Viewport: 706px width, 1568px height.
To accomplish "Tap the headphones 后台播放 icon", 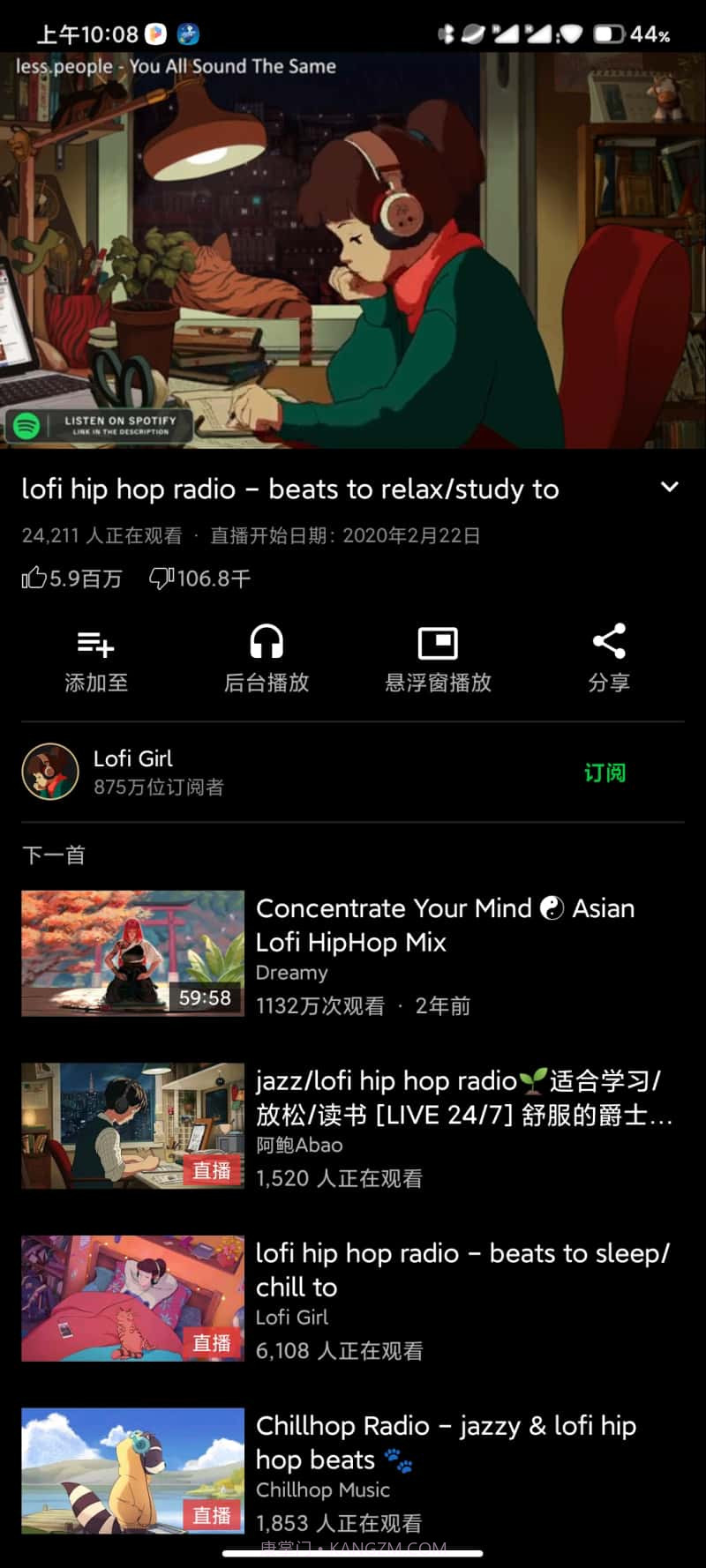I will coord(267,644).
